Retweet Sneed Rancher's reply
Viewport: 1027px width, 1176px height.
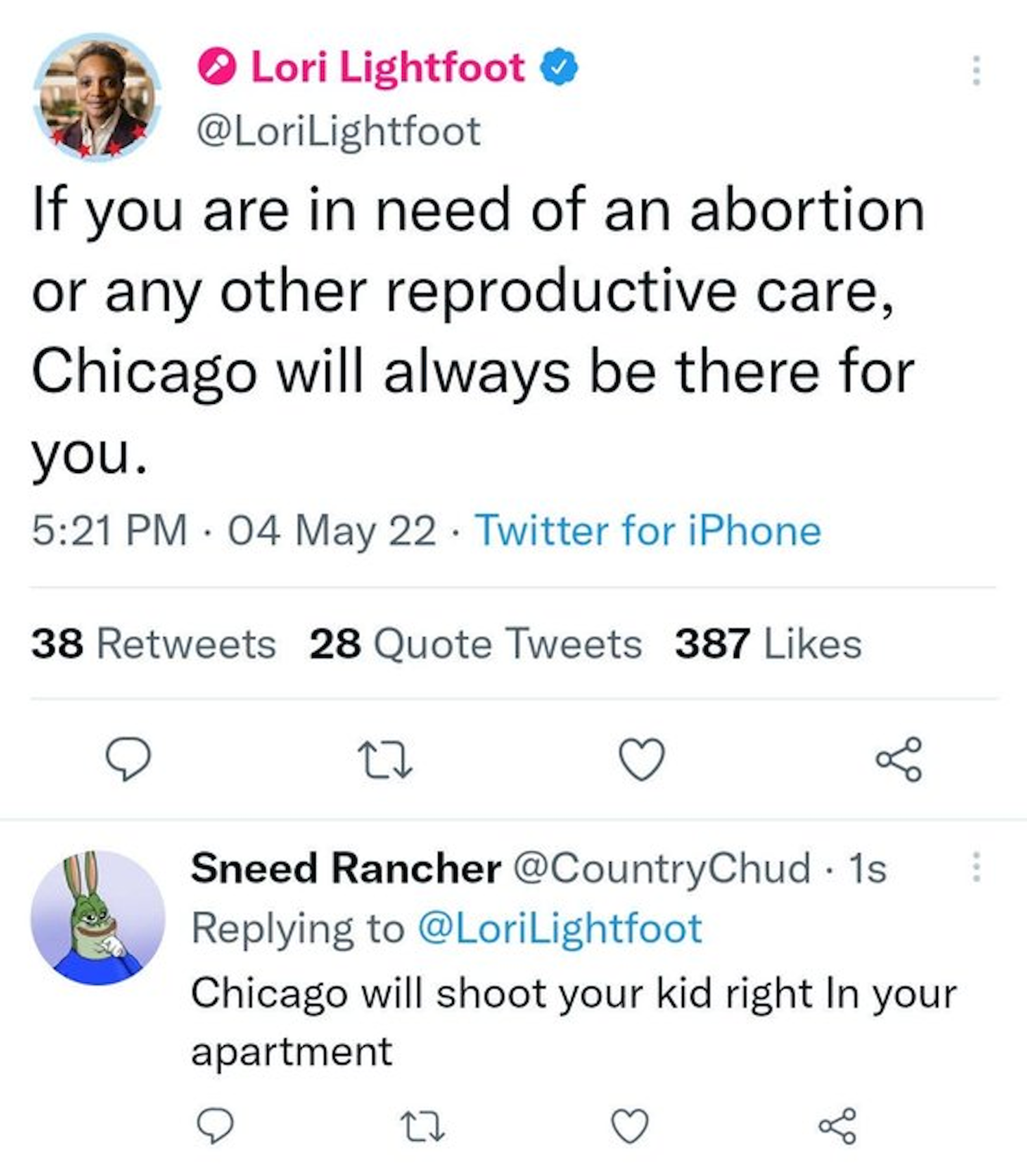[x=422, y=1127]
